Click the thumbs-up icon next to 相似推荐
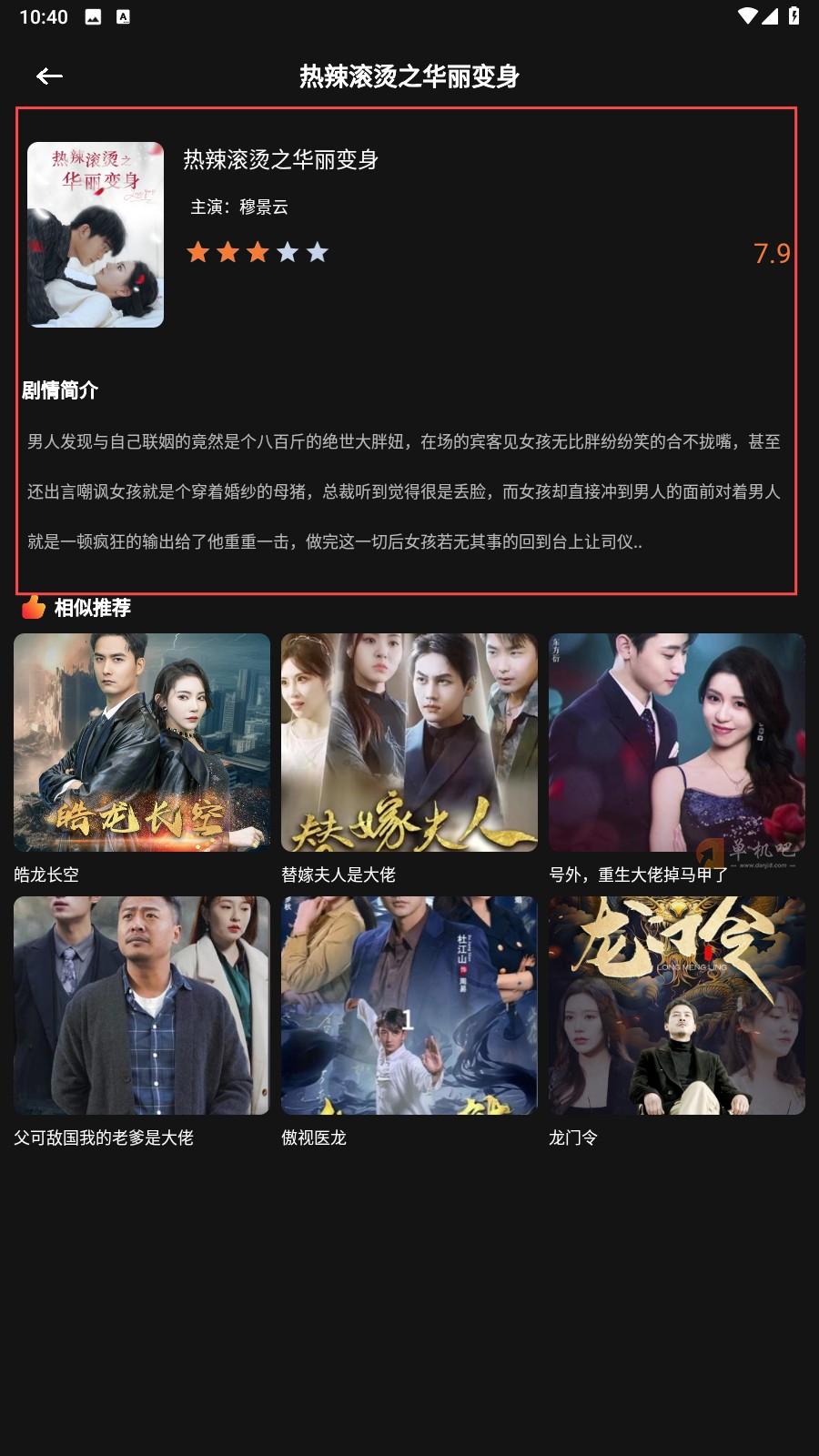 tap(31, 608)
